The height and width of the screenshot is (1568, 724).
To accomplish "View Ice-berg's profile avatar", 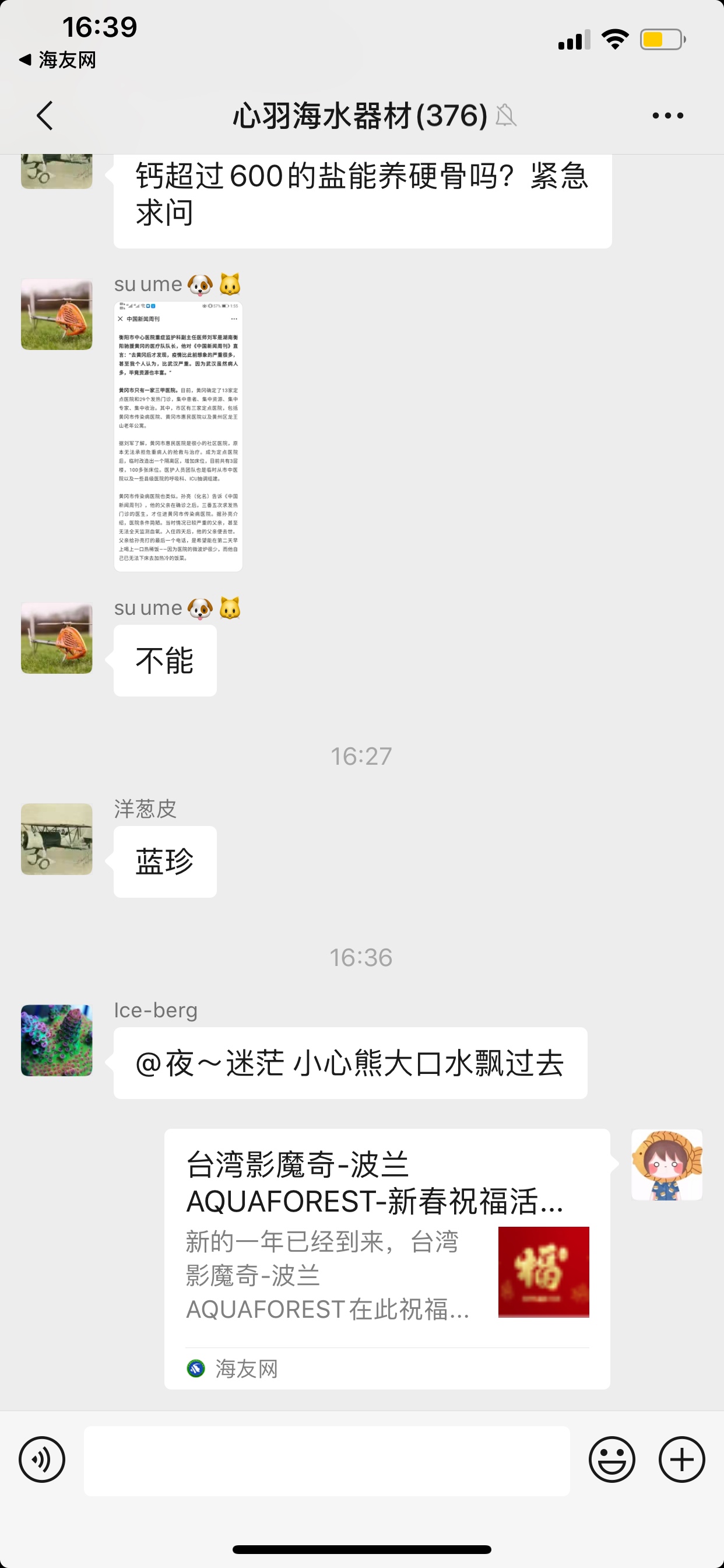I will pyautogui.click(x=57, y=1039).
